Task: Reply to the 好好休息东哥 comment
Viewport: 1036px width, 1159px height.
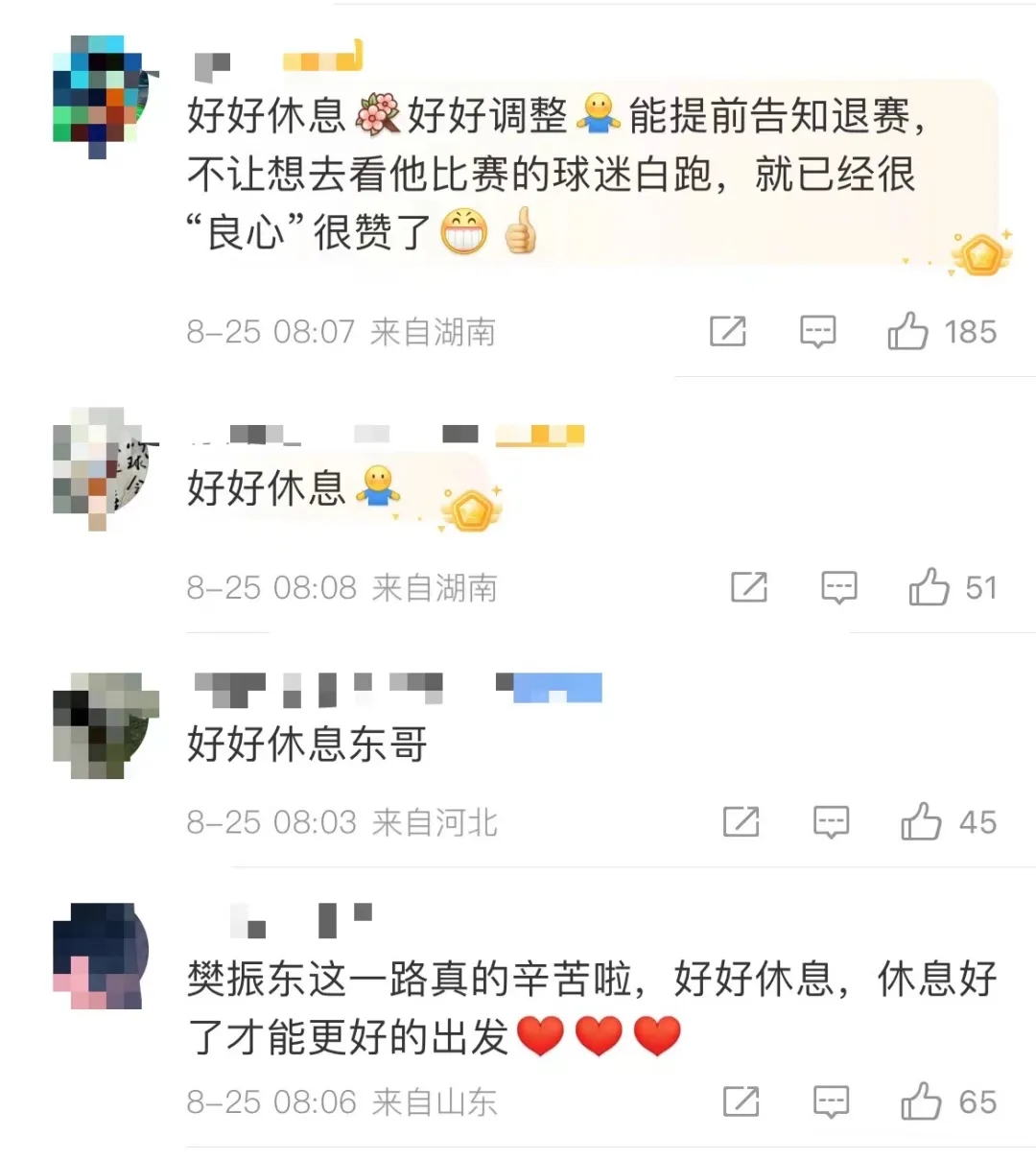Action: point(831,822)
